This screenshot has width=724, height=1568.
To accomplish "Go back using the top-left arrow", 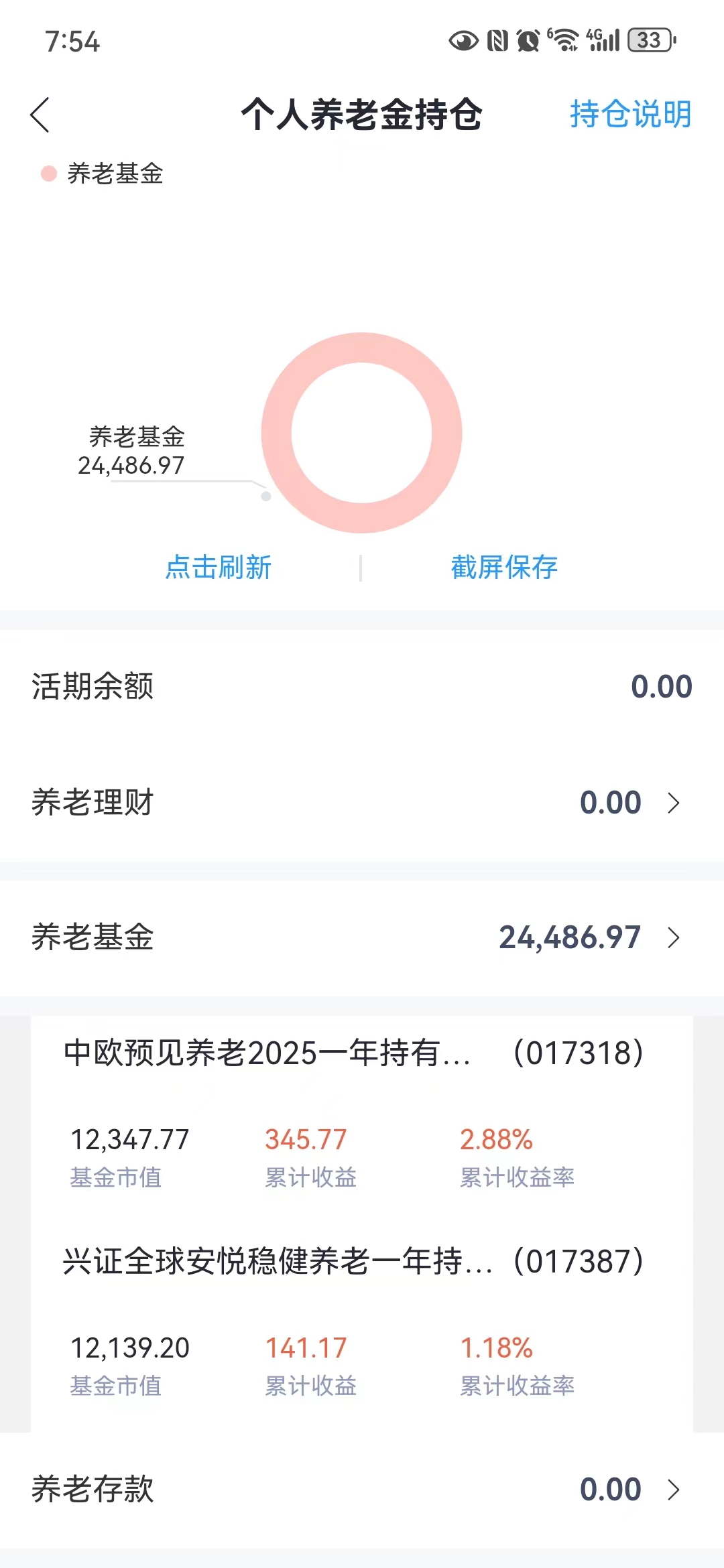I will 40,115.
